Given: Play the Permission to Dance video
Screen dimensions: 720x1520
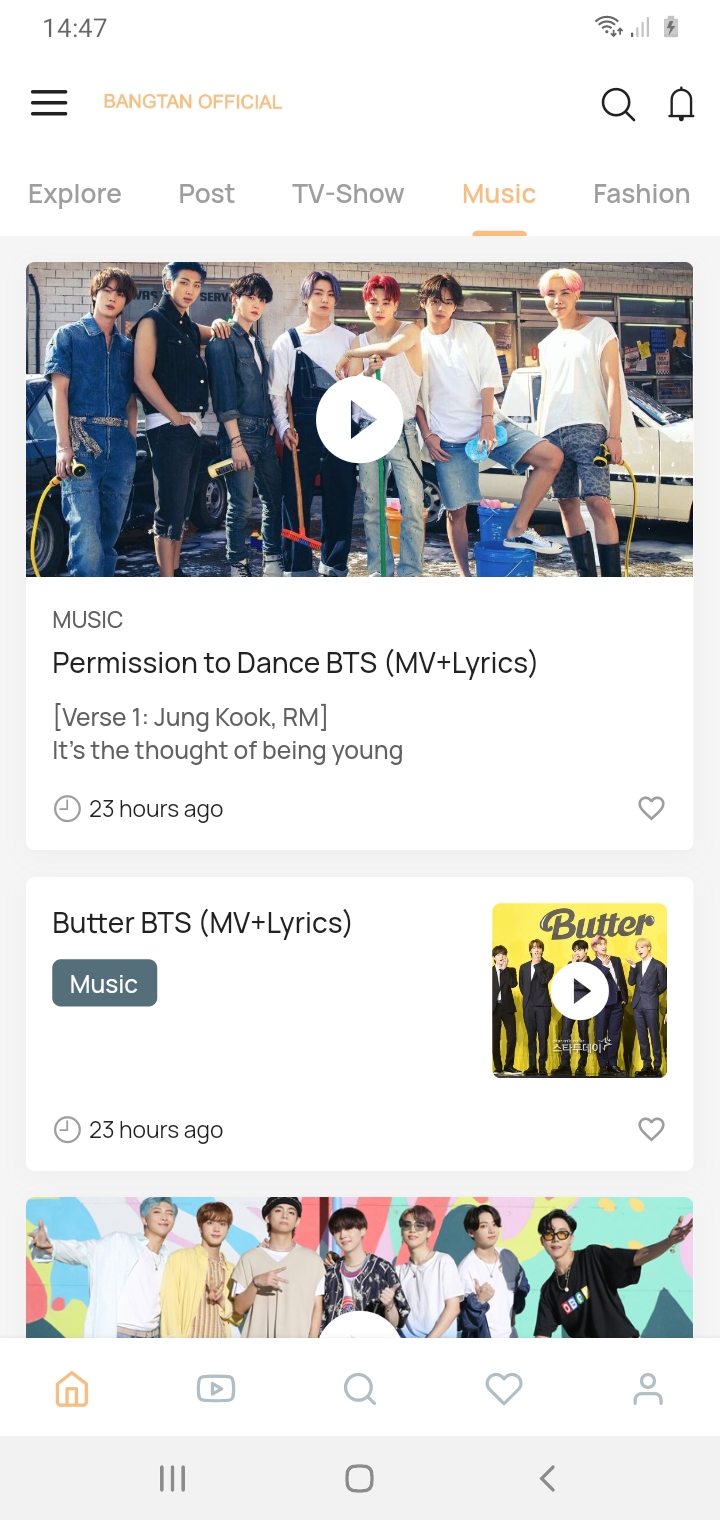Looking at the screenshot, I should [x=359, y=420].
